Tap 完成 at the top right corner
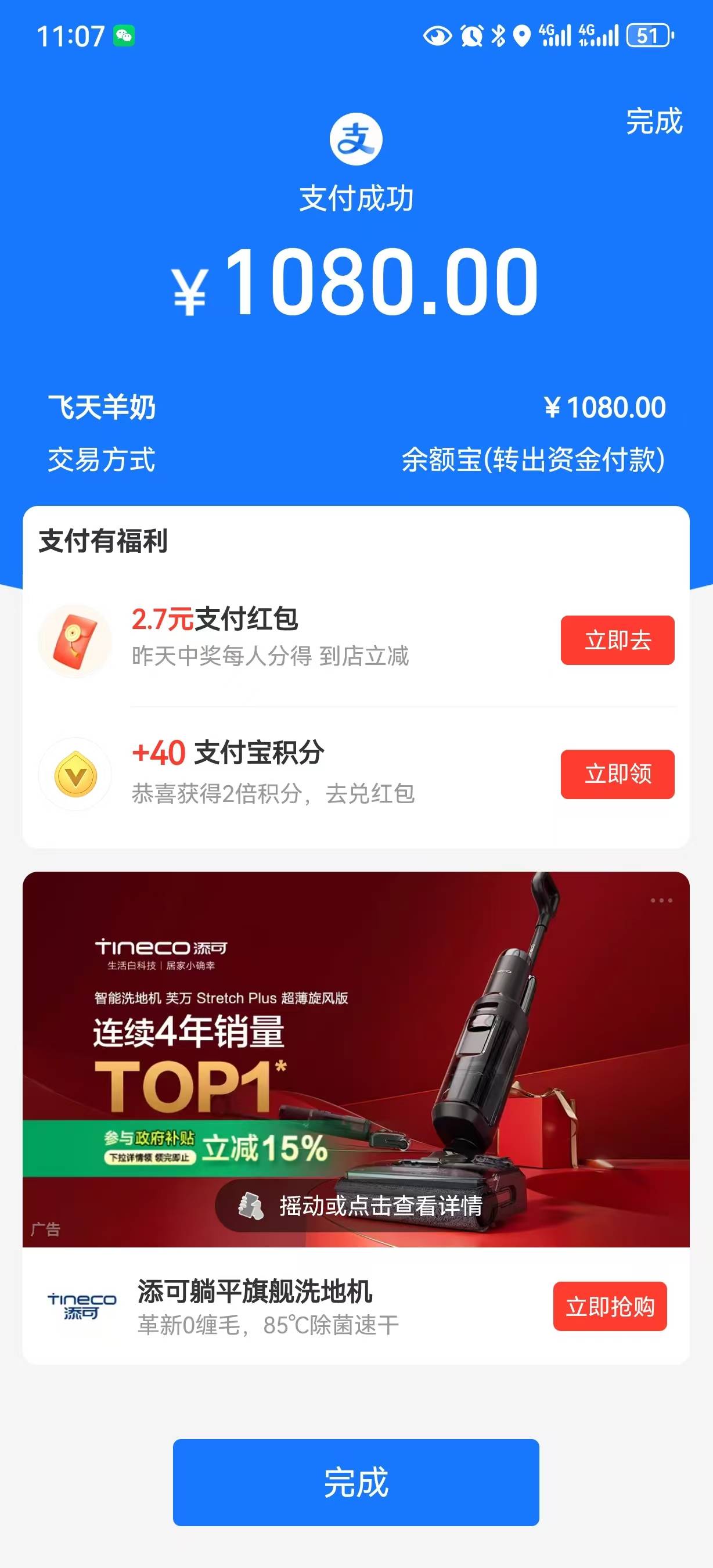Screen dimensions: 713x1568 point(654,121)
